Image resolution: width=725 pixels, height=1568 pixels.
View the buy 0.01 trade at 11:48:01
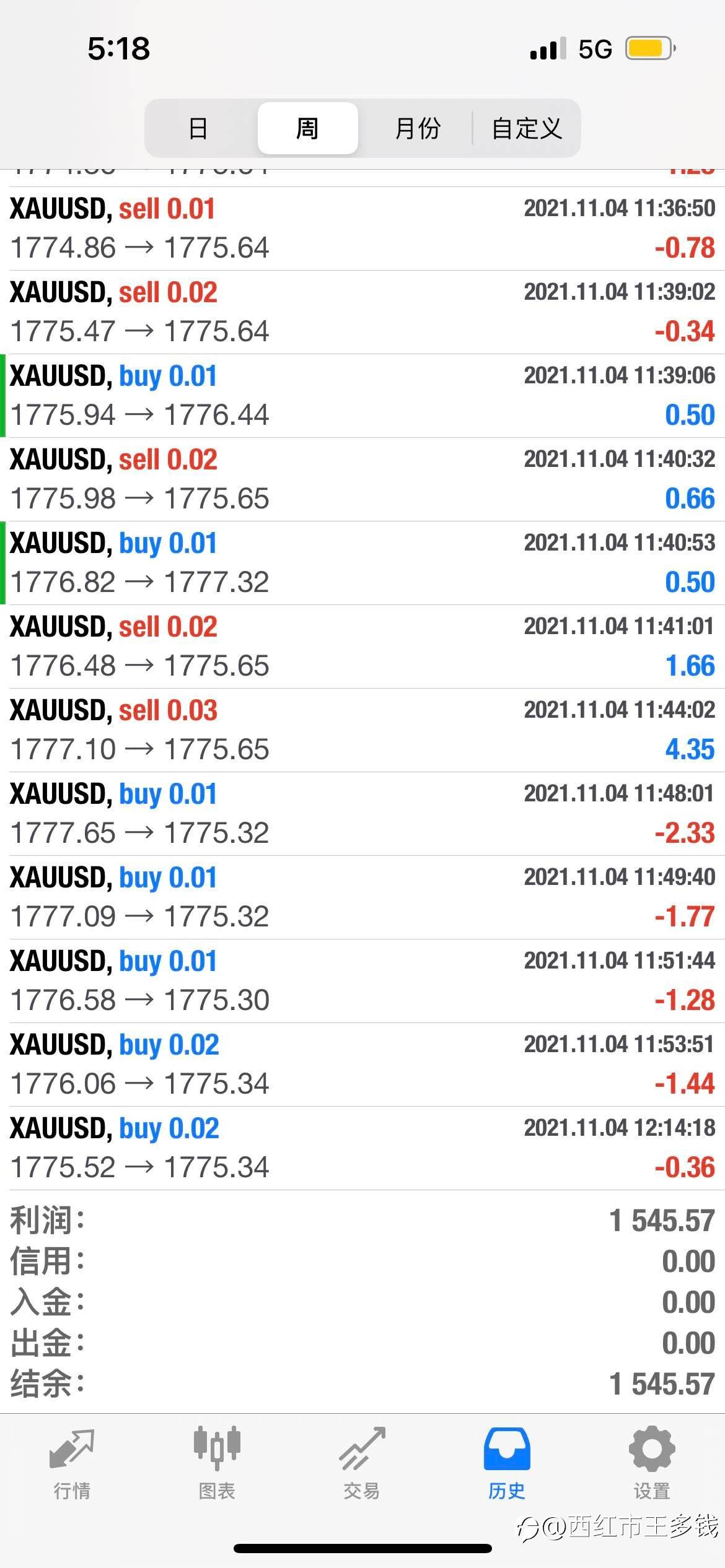[x=362, y=814]
